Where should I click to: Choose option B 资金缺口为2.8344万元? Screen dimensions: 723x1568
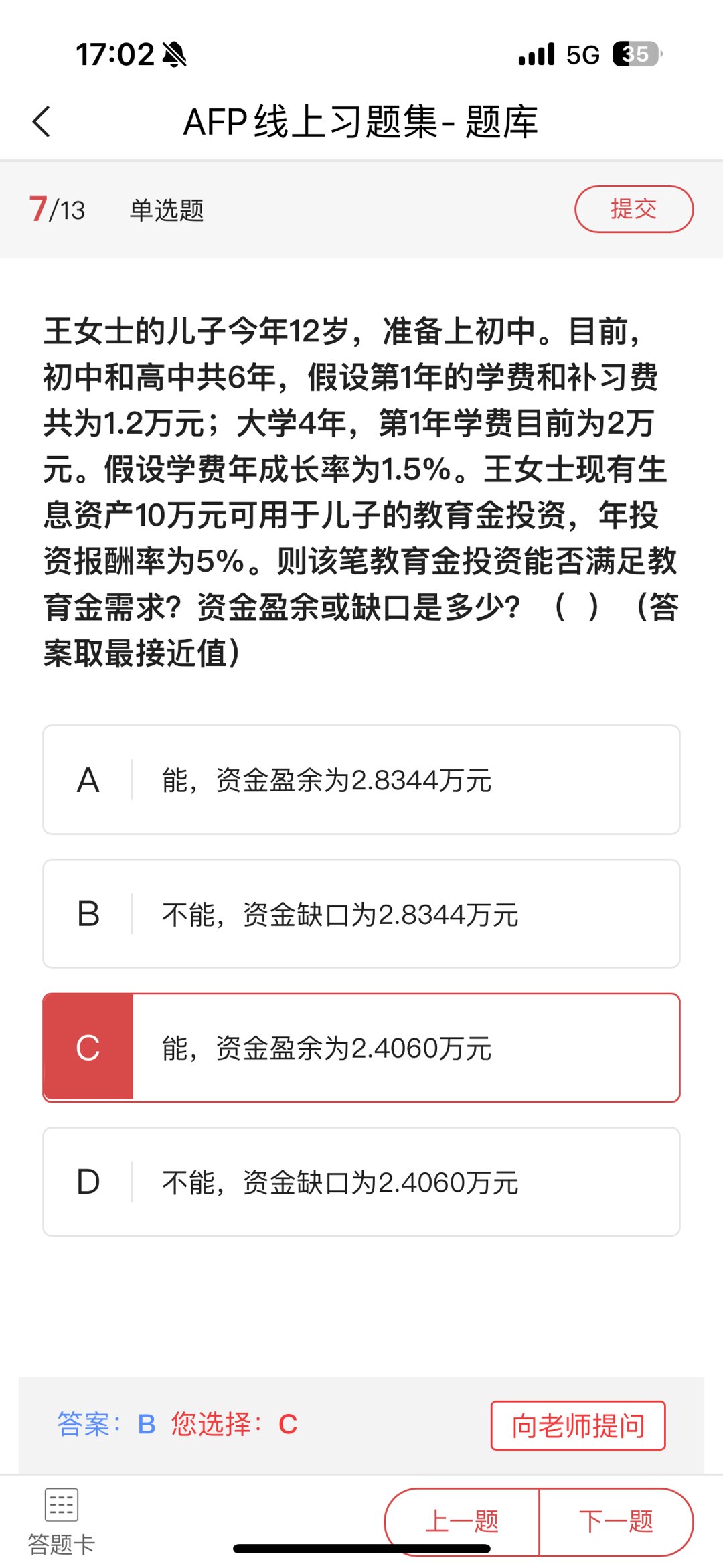tap(361, 914)
